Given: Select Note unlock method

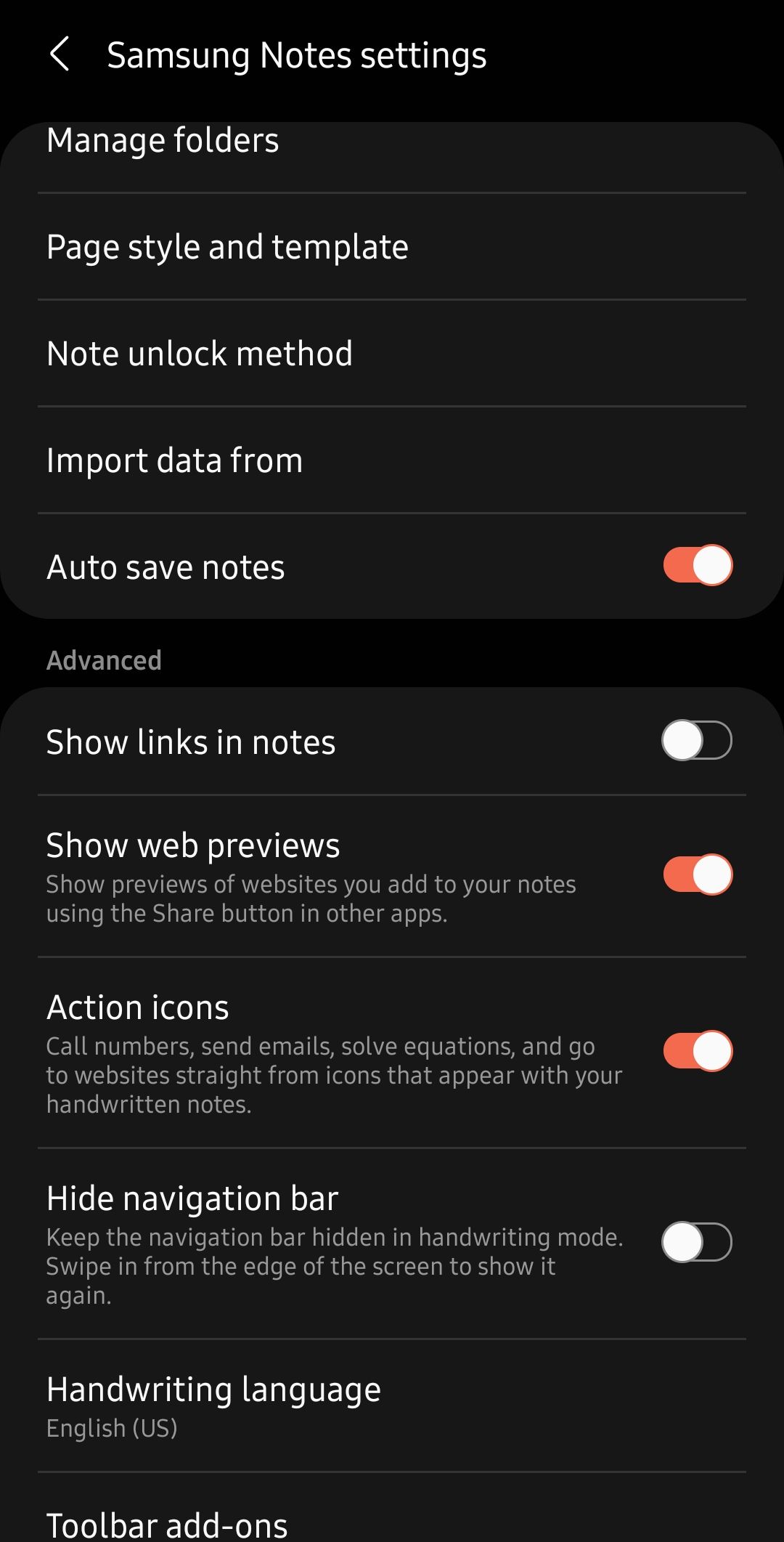Looking at the screenshot, I should pos(200,352).
